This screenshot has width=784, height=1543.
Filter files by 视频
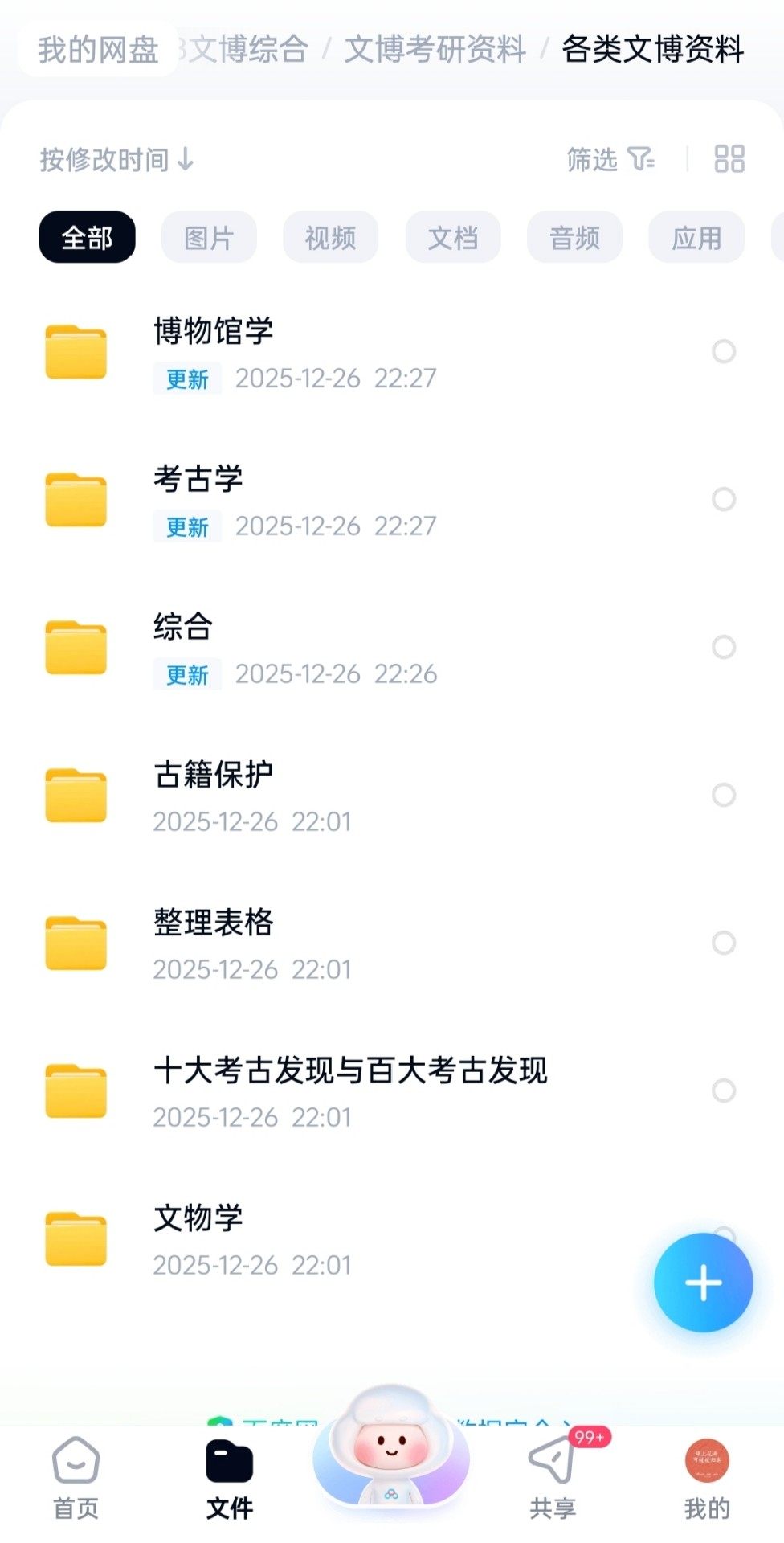pyautogui.click(x=330, y=238)
